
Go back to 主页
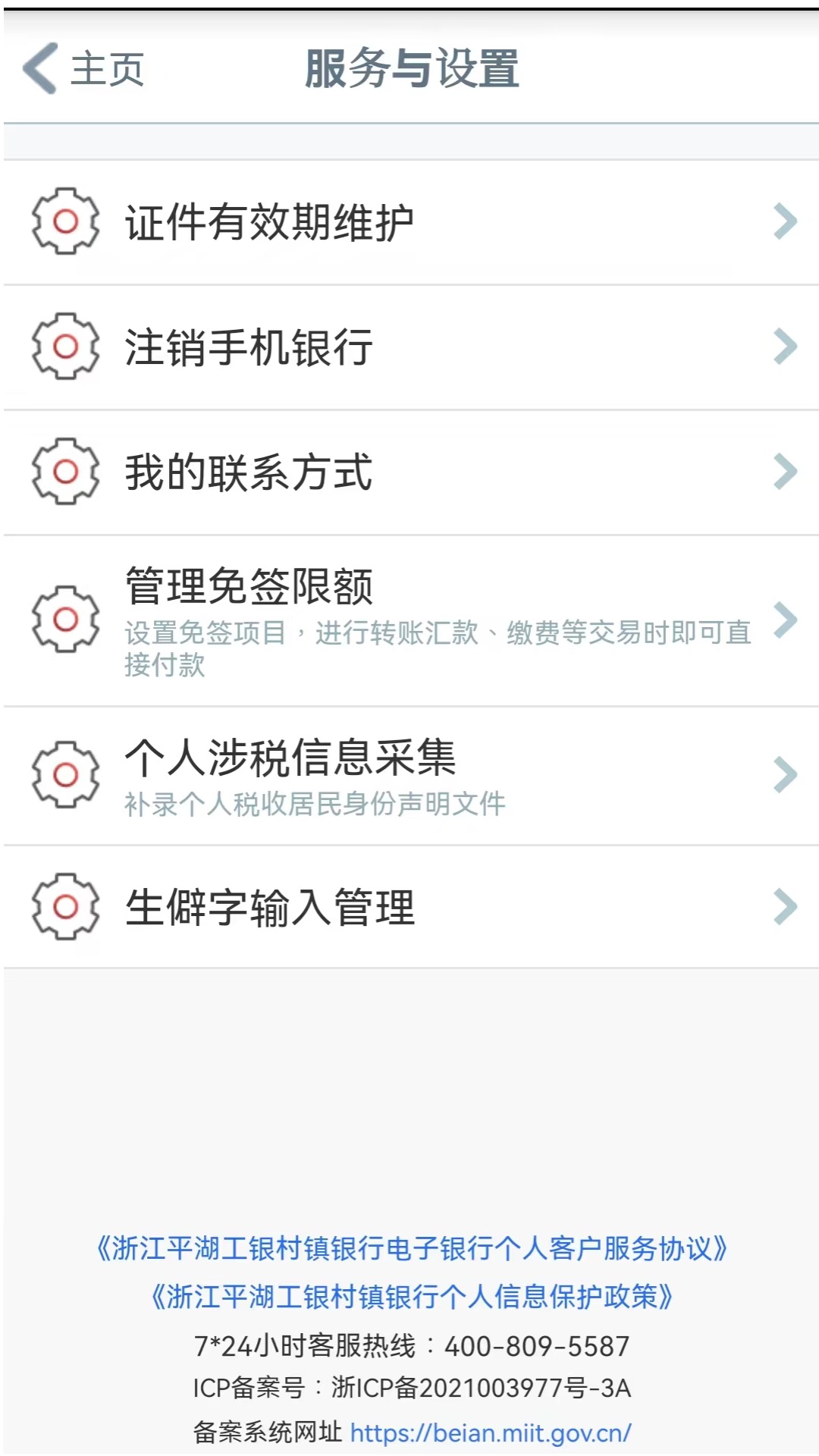83,69
